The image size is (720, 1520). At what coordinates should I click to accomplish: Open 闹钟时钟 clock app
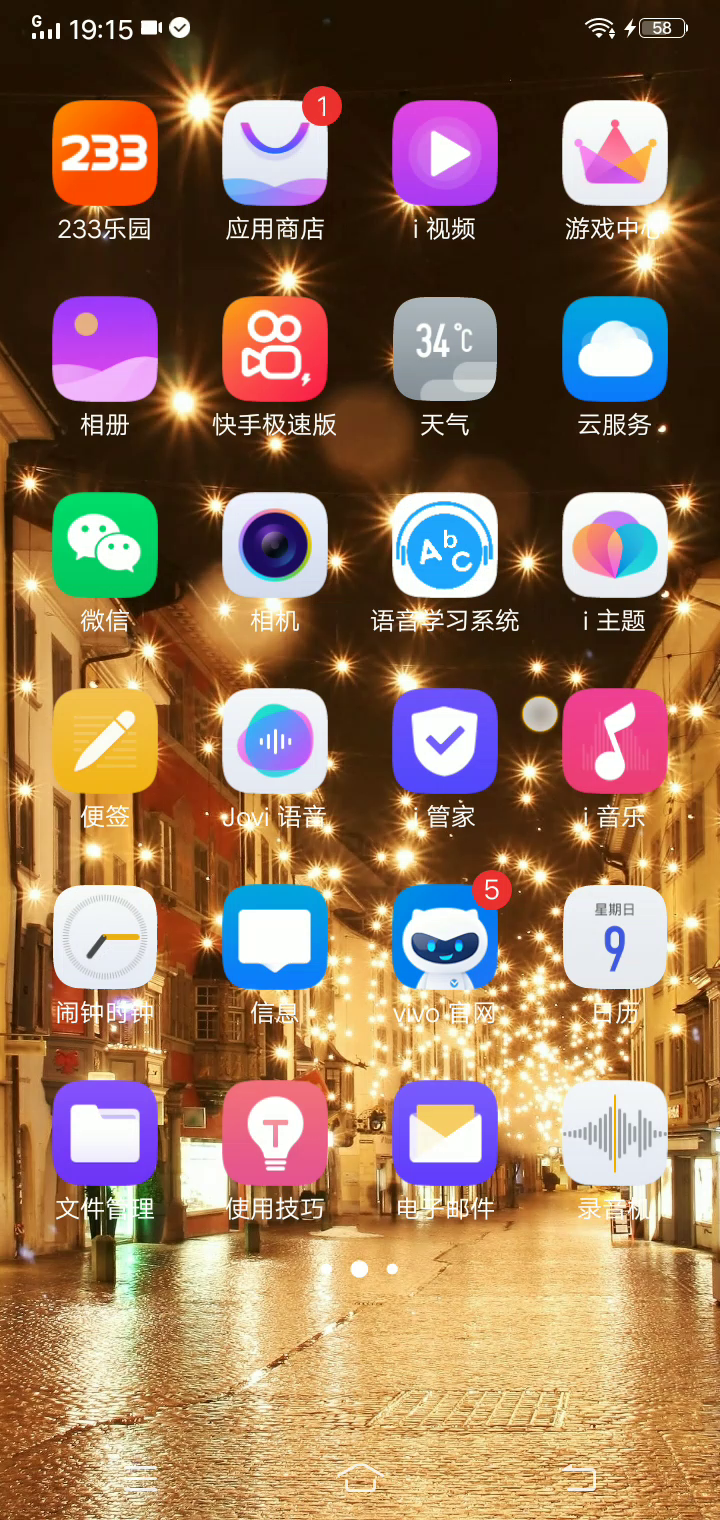(x=105, y=937)
